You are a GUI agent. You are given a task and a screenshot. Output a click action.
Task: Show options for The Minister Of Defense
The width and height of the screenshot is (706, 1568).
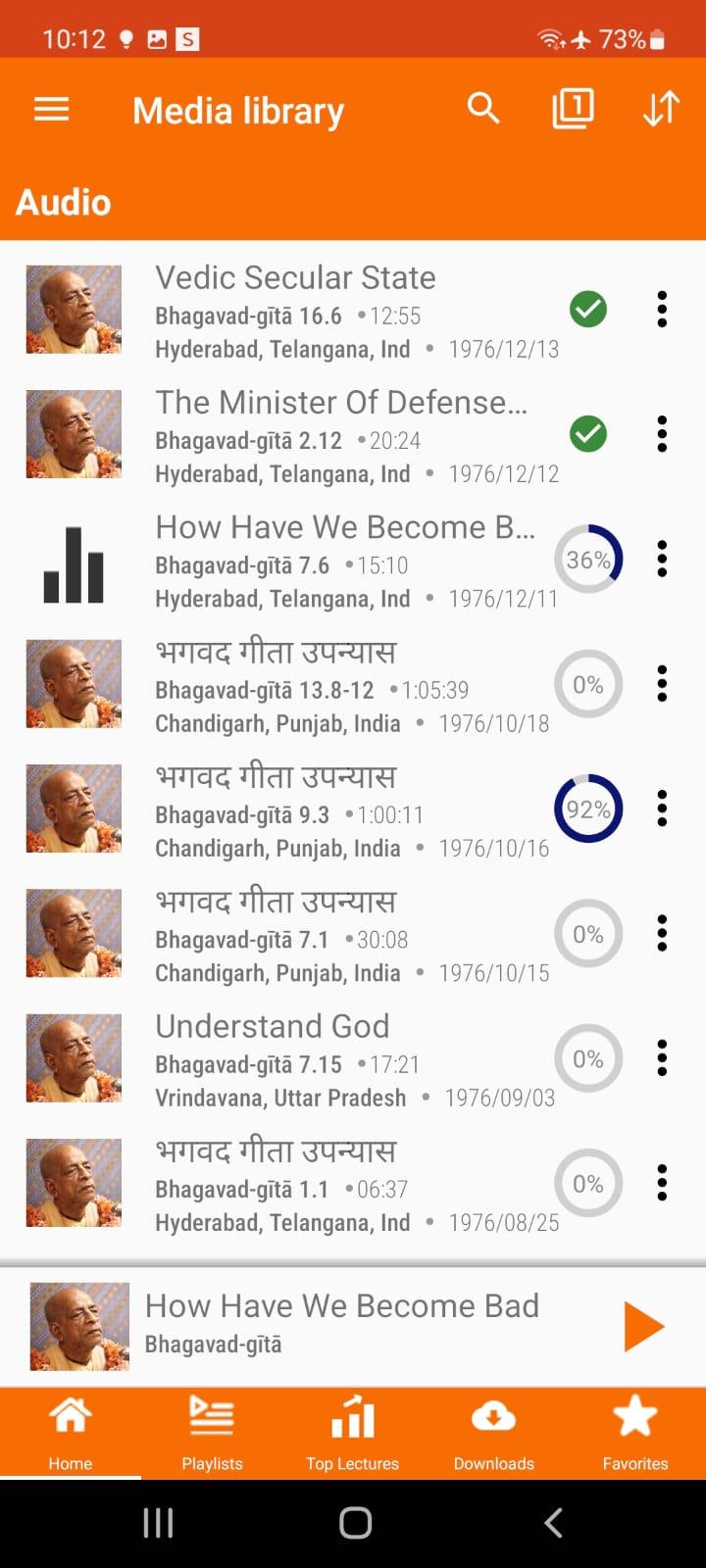click(x=662, y=434)
